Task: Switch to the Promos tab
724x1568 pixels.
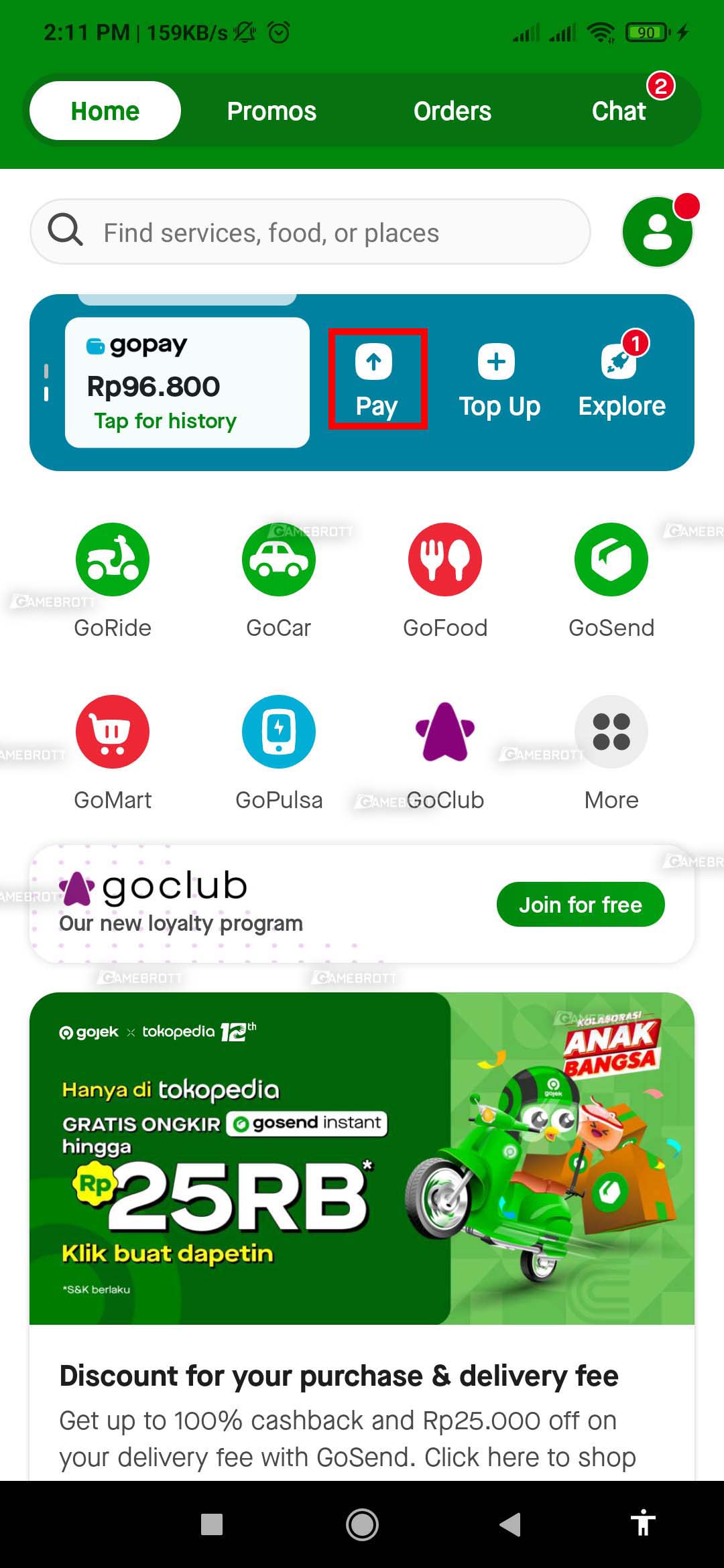Action: click(x=271, y=111)
